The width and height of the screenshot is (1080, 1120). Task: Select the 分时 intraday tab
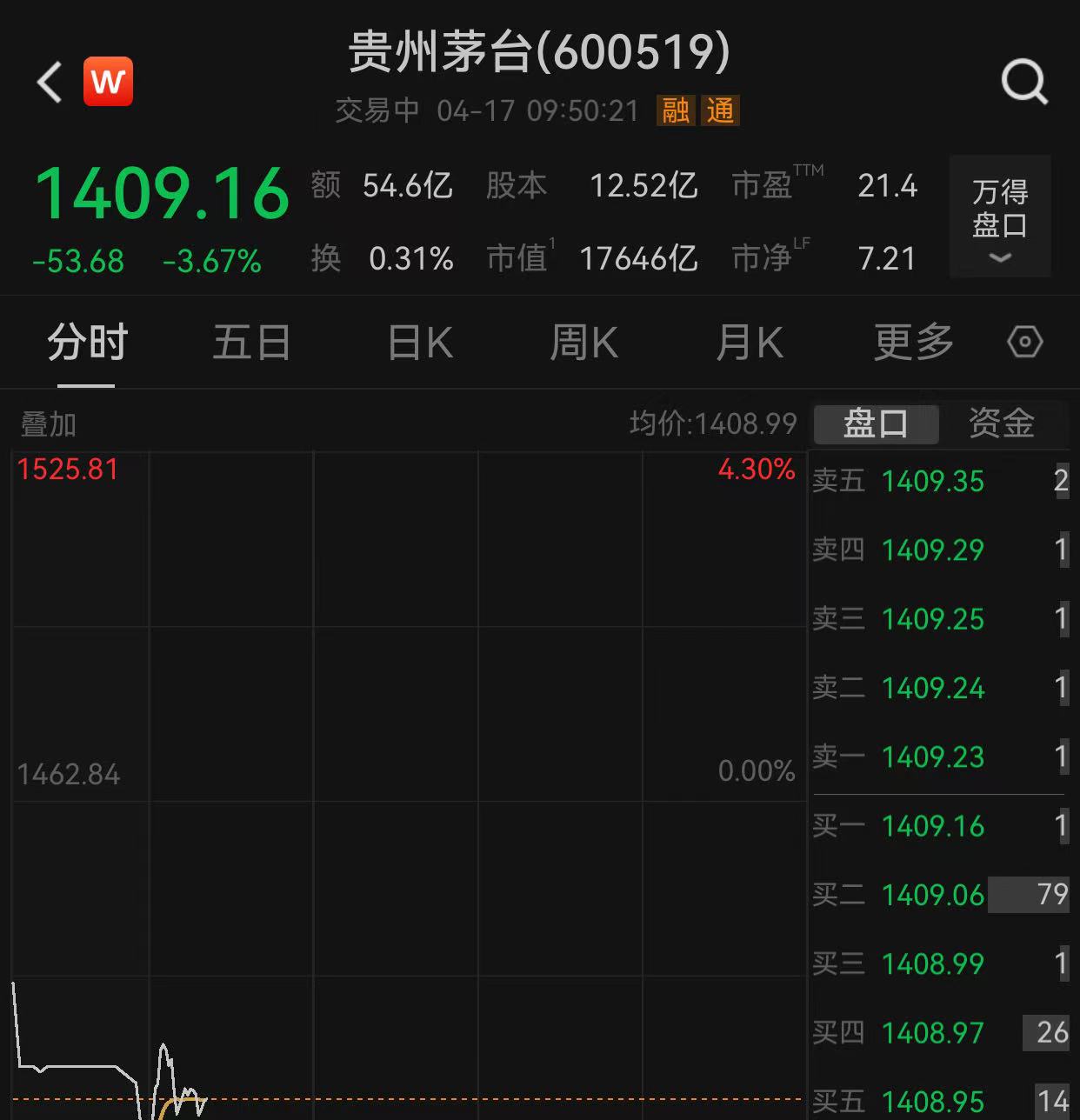[87, 343]
